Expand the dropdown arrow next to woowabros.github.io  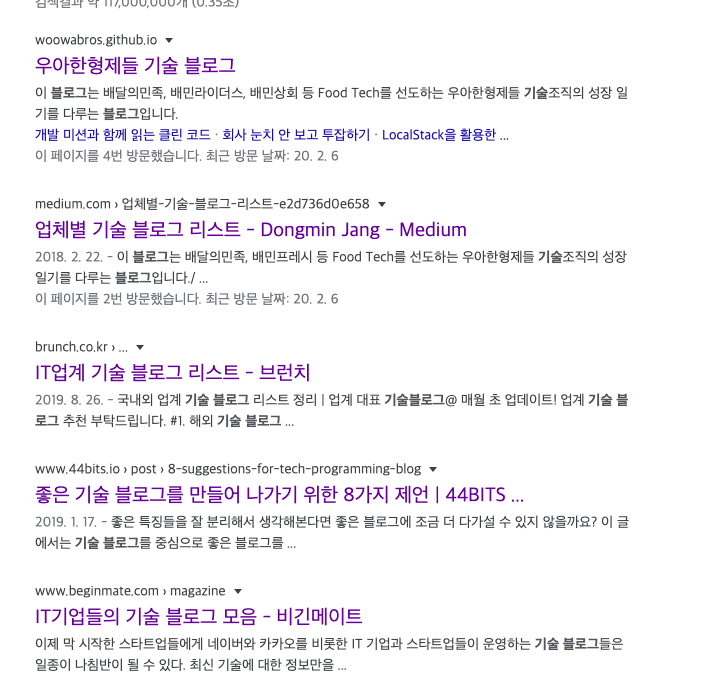pyautogui.click(x=169, y=41)
